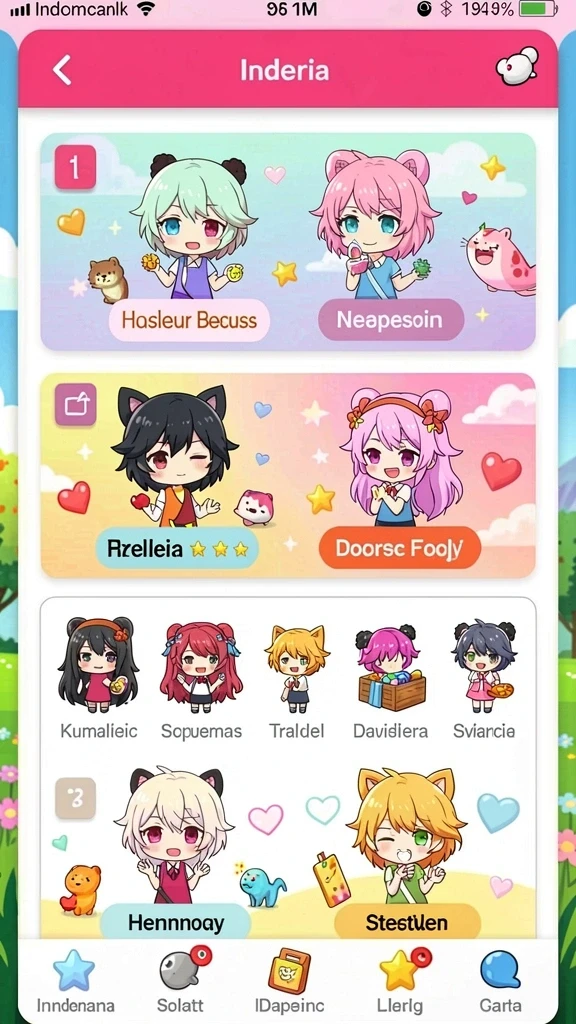576x1024 pixels.
Task: Select the Stestulen button
Action: click(x=407, y=922)
